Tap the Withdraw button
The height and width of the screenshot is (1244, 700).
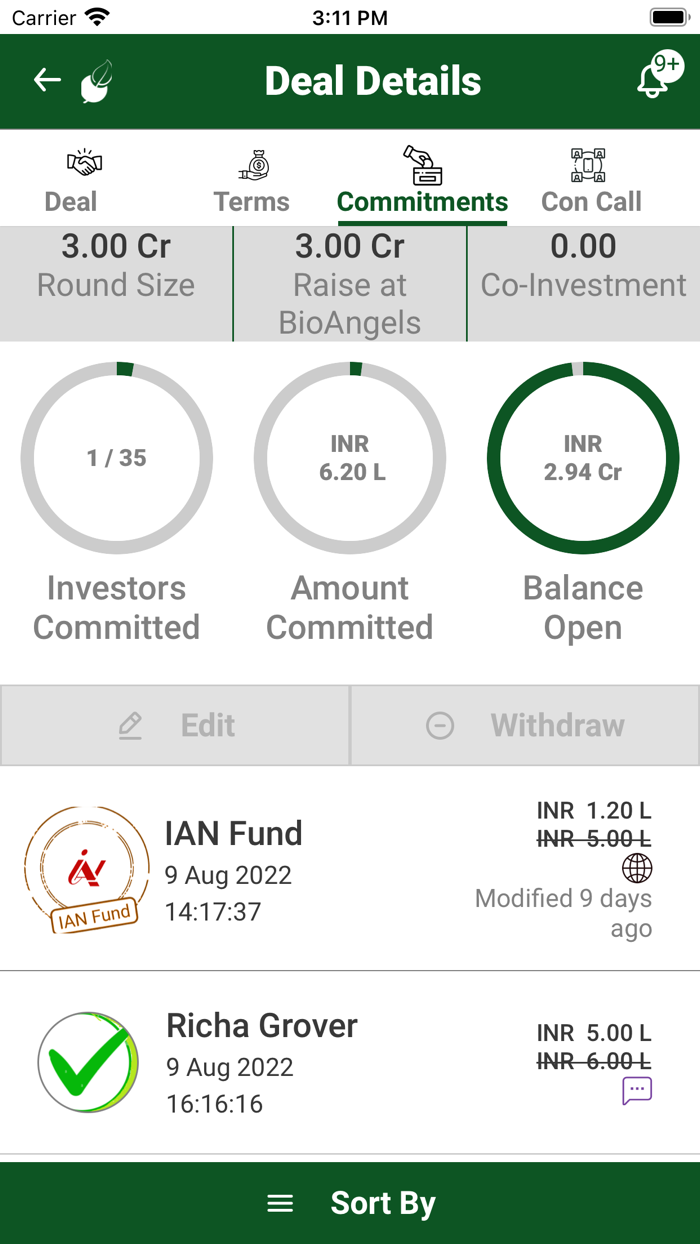coord(525,725)
